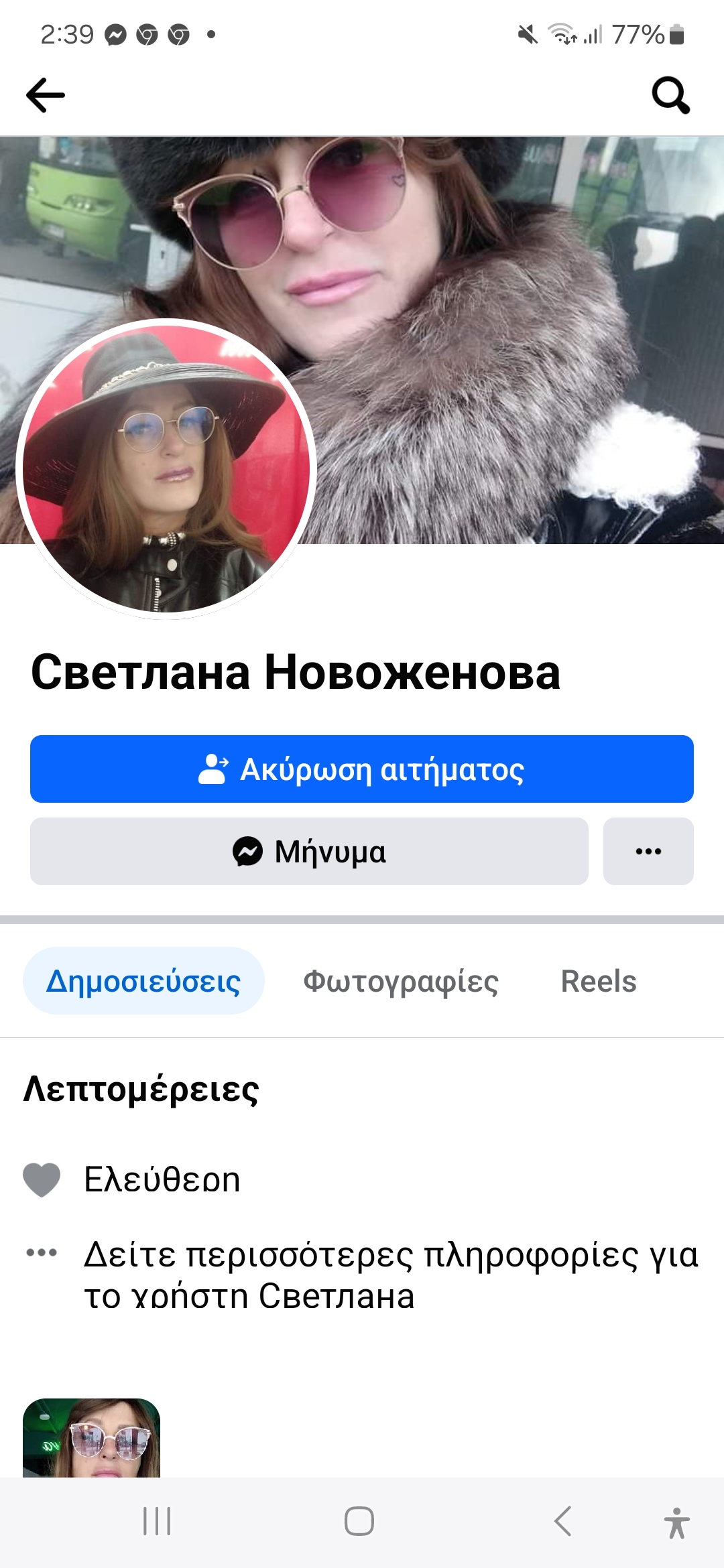This screenshot has height=1568, width=724.
Task: Tap the system home button
Action: click(x=359, y=1521)
